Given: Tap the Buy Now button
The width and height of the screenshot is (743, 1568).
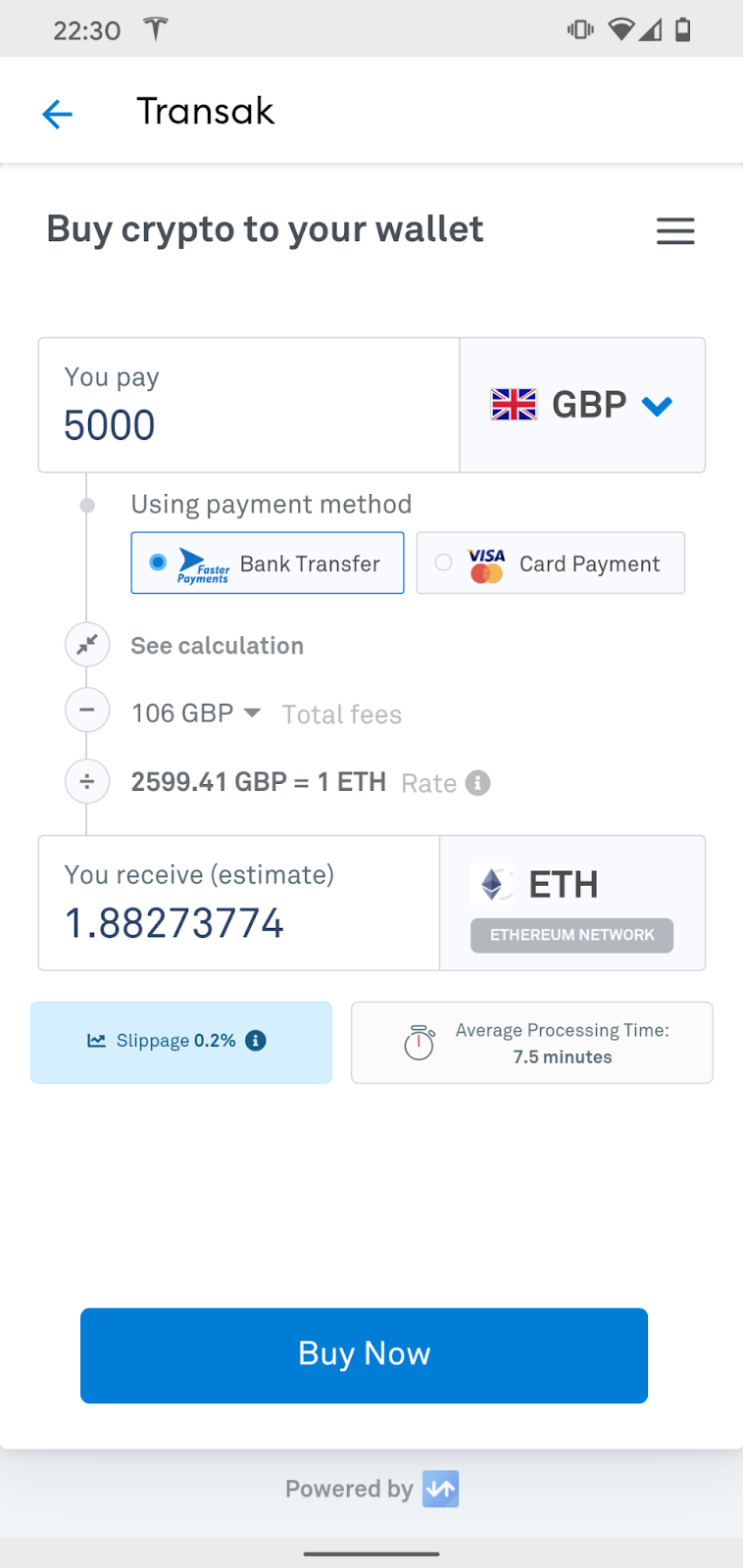Looking at the screenshot, I should click(364, 1354).
